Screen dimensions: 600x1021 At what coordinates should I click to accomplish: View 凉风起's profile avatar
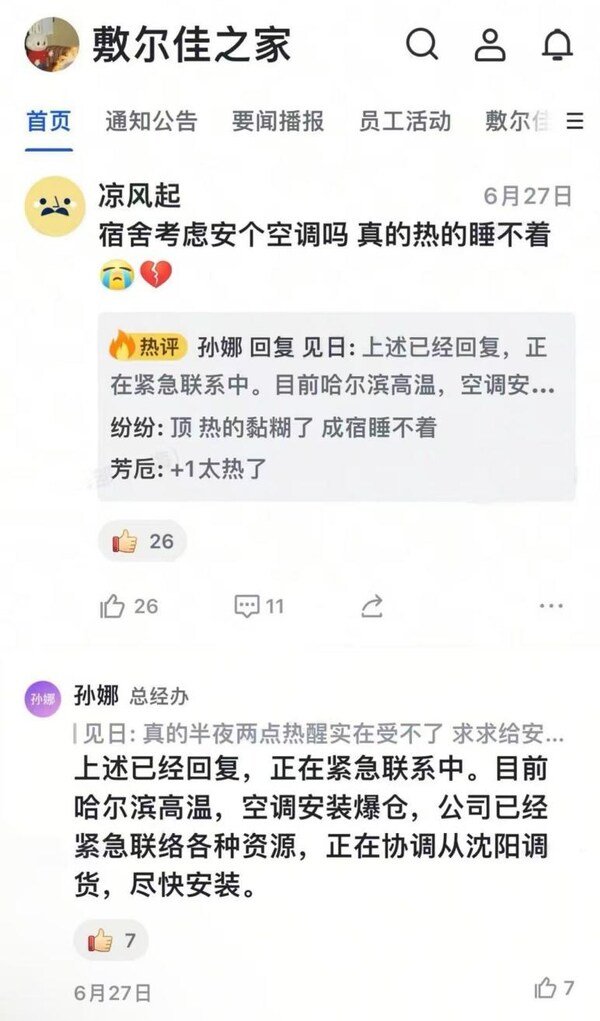(x=53, y=206)
